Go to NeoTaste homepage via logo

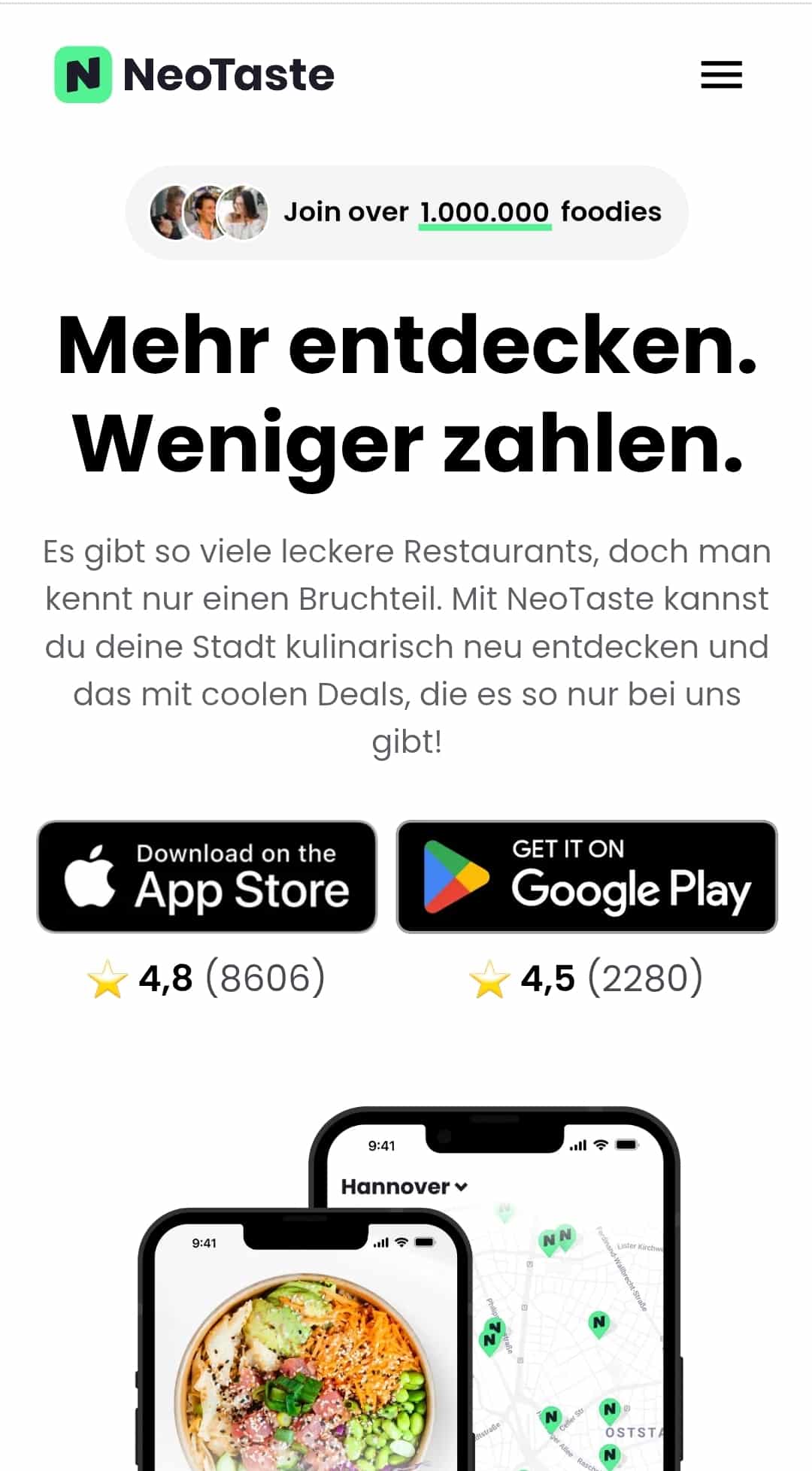point(195,74)
